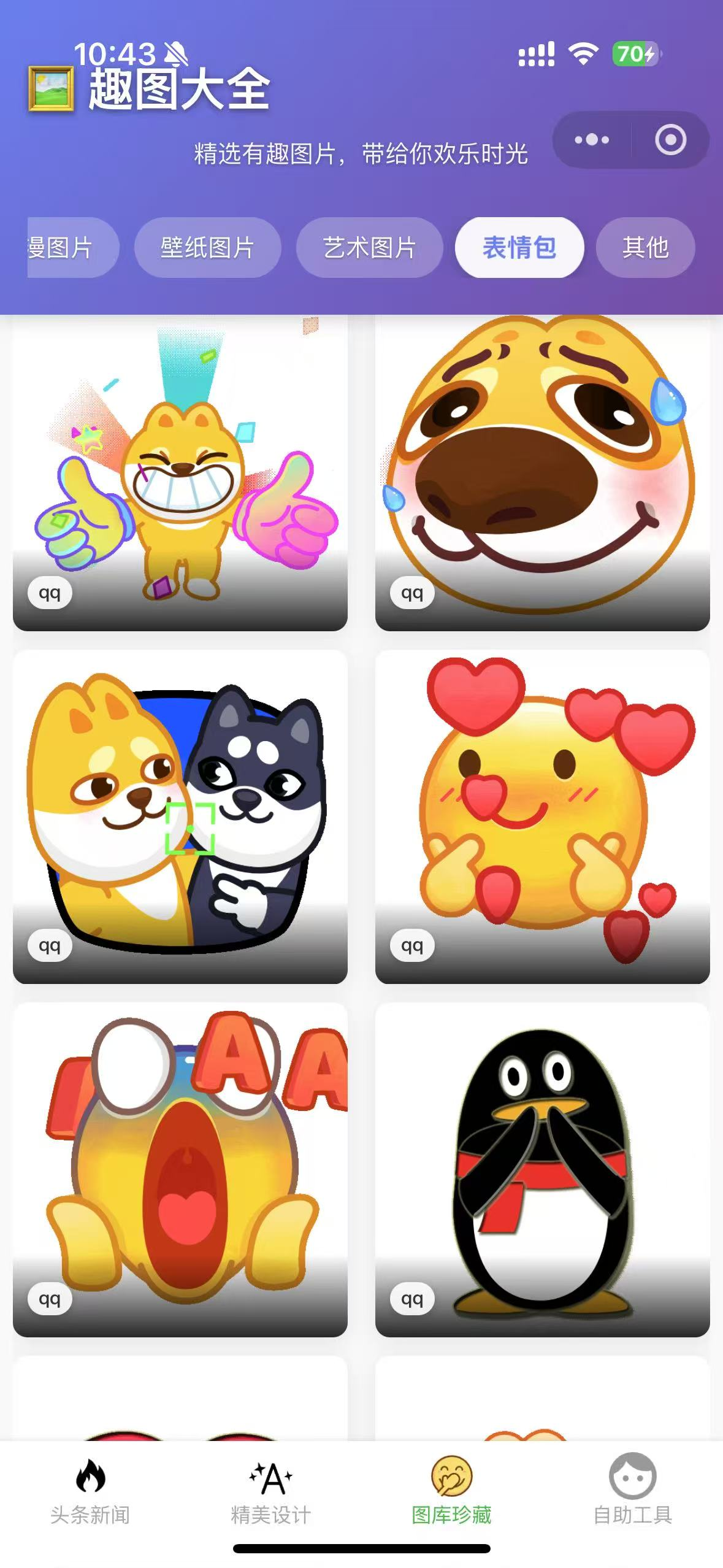Image resolution: width=723 pixels, height=1568 pixels.
Task: Open the screaming AAA emoji sticker
Action: click(x=180, y=1169)
